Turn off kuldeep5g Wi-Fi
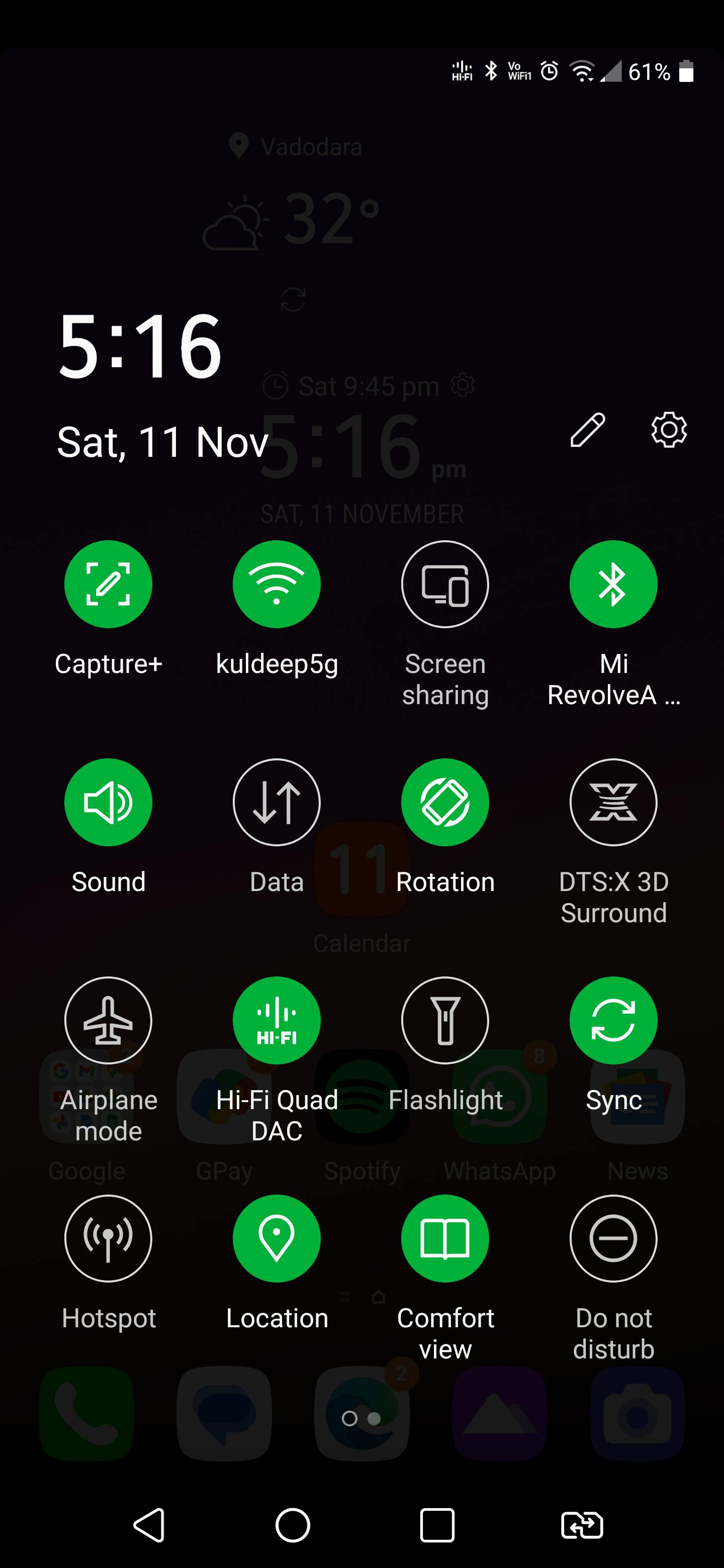Image resolution: width=724 pixels, height=1568 pixels. 277,584
